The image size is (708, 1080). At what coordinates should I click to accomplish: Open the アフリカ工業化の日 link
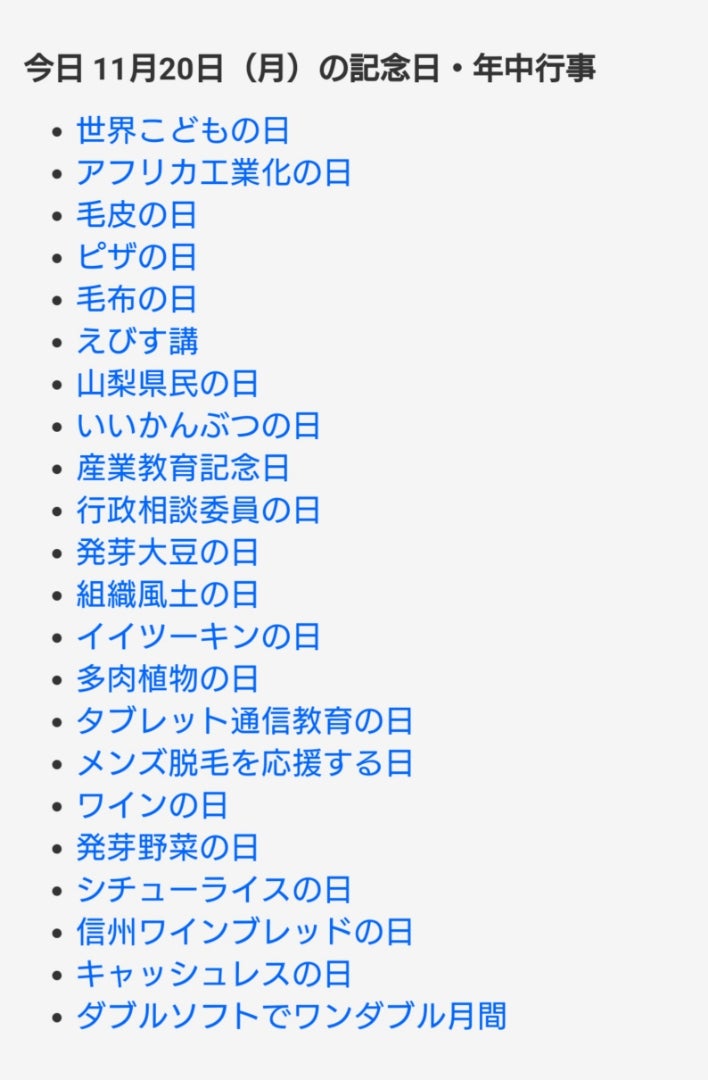coord(214,173)
